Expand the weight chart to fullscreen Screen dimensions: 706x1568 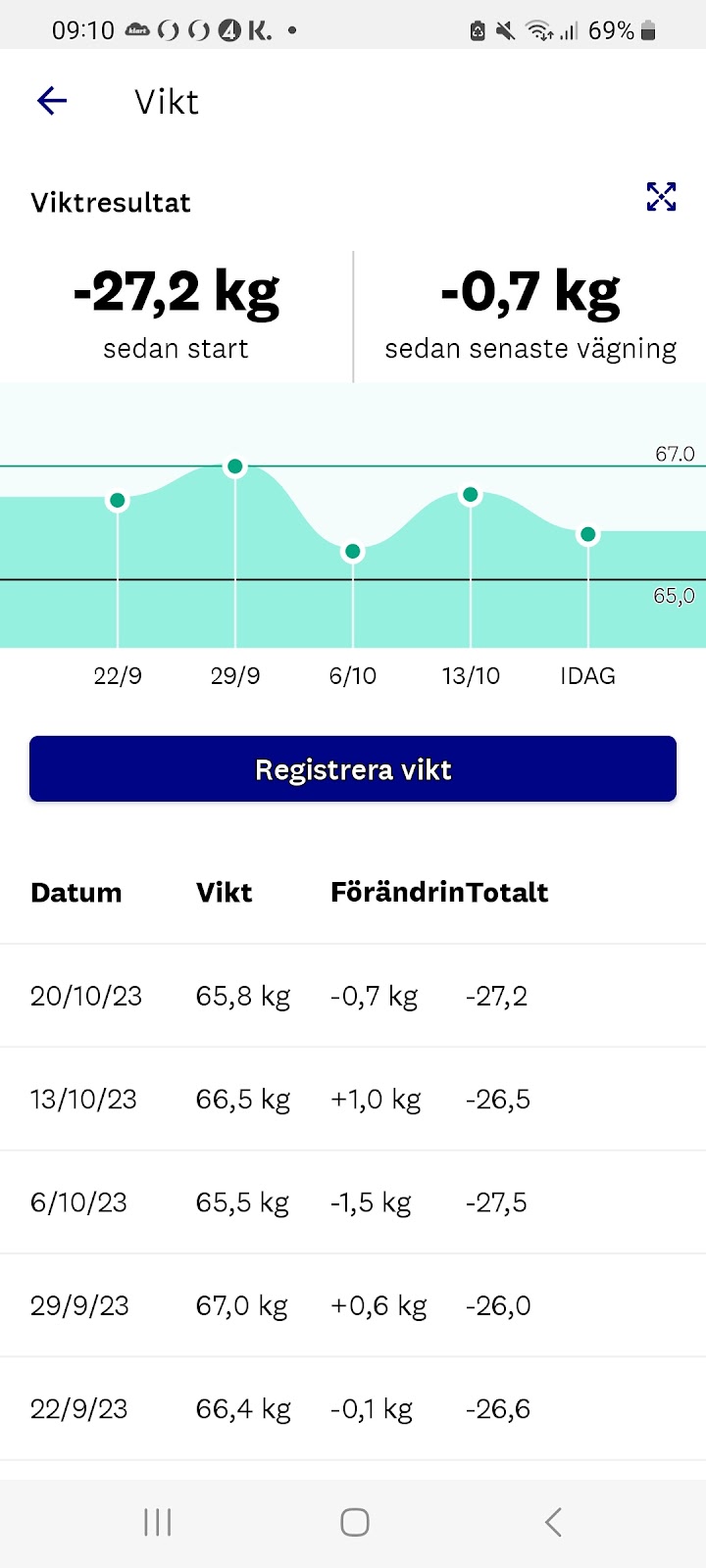[661, 197]
